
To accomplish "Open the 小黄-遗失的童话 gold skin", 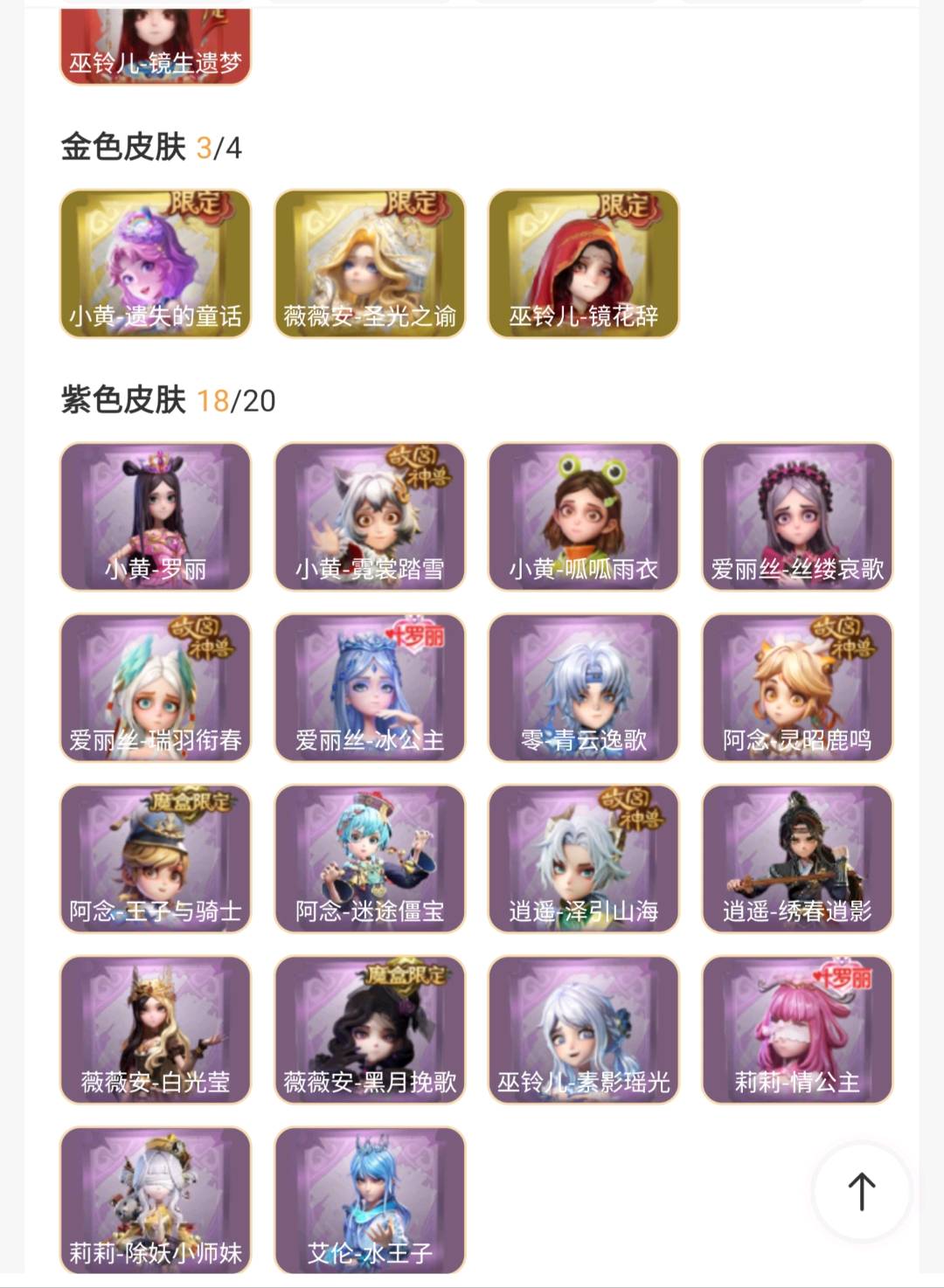I will pos(156,263).
